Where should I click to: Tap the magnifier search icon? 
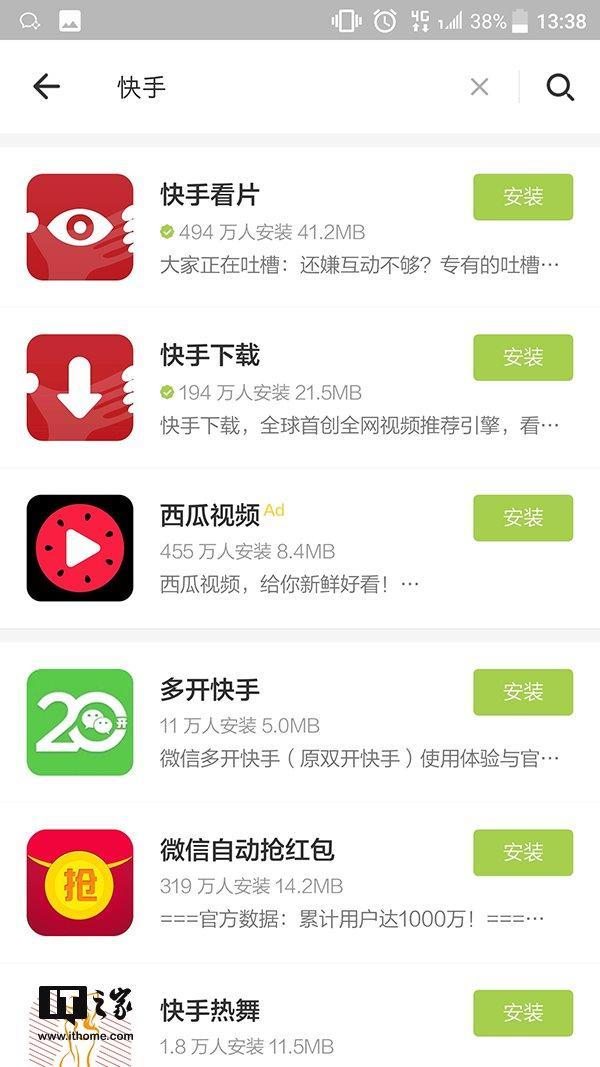pyautogui.click(x=560, y=87)
